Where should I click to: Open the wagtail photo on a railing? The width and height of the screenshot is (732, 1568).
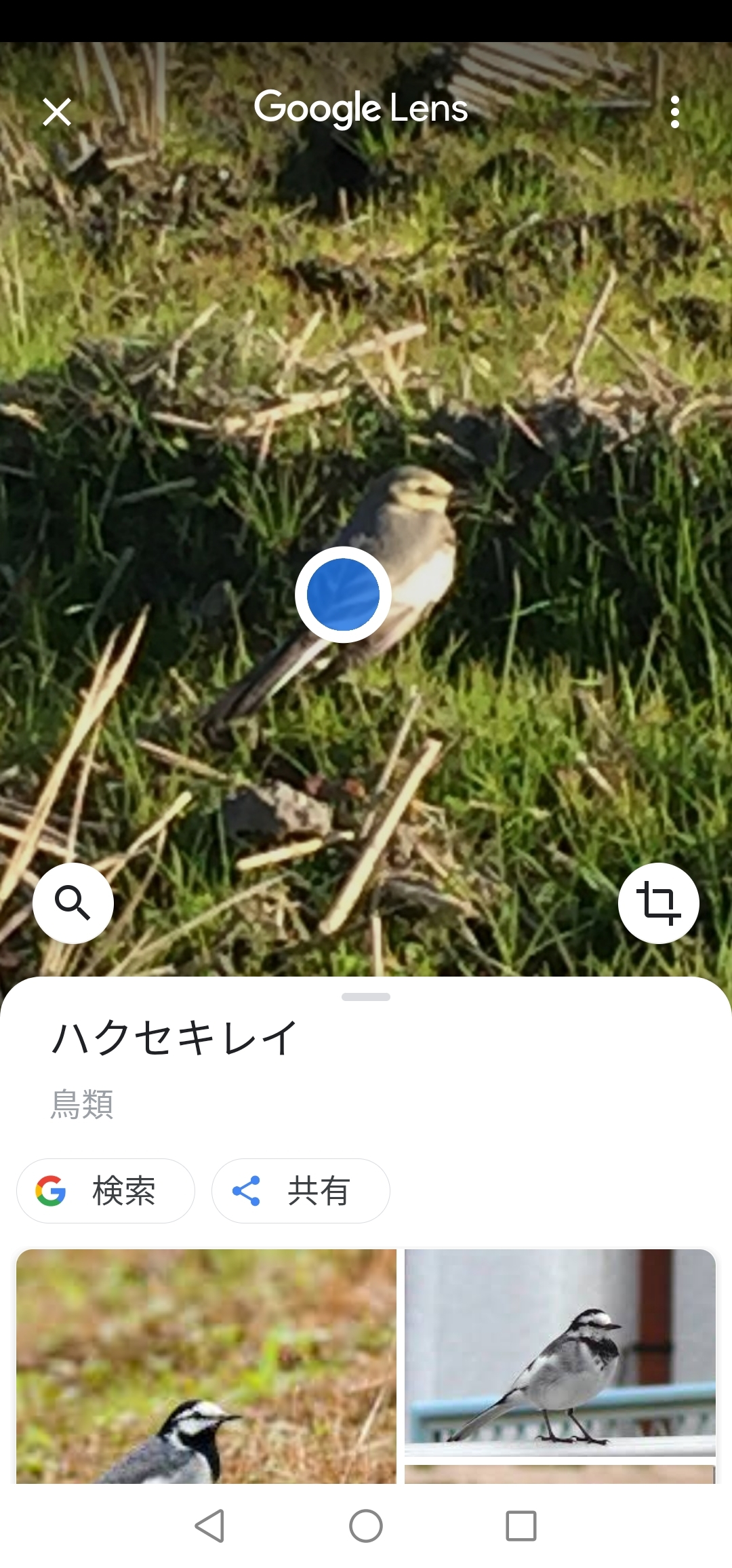click(560, 1352)
